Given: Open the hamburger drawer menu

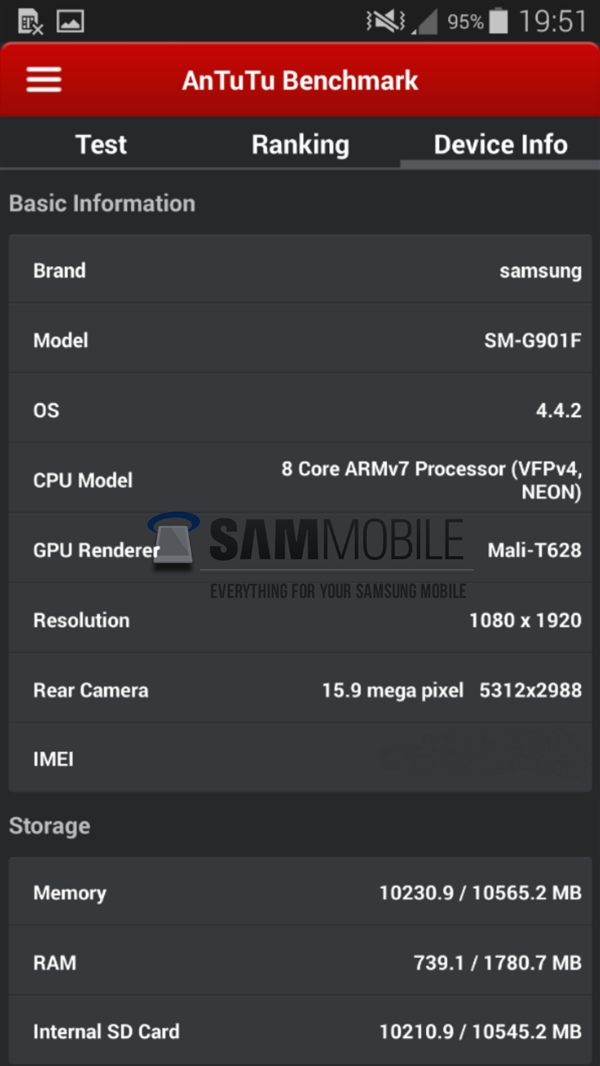Looking at the screenshot, I should click(x=44, y=81).
